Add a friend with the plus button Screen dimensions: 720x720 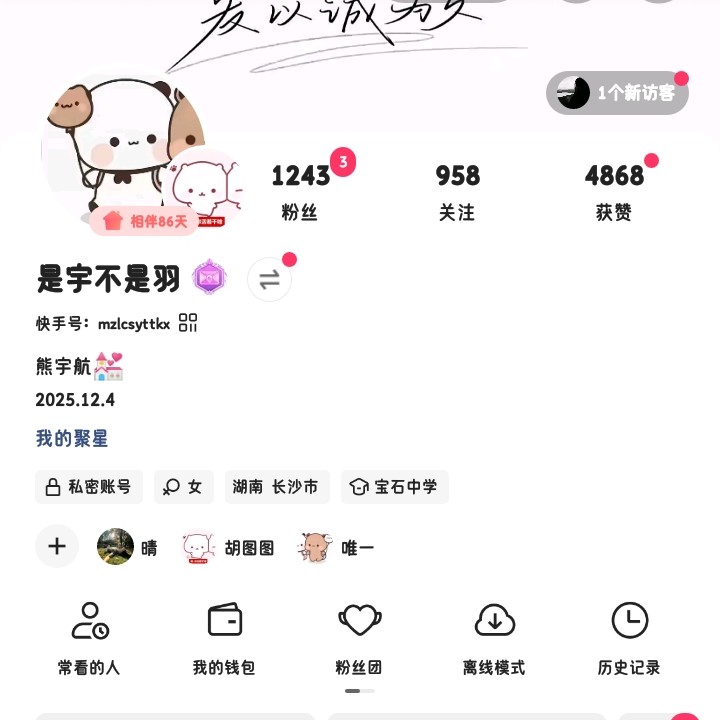pyautogui.click(x=57, y=547)
